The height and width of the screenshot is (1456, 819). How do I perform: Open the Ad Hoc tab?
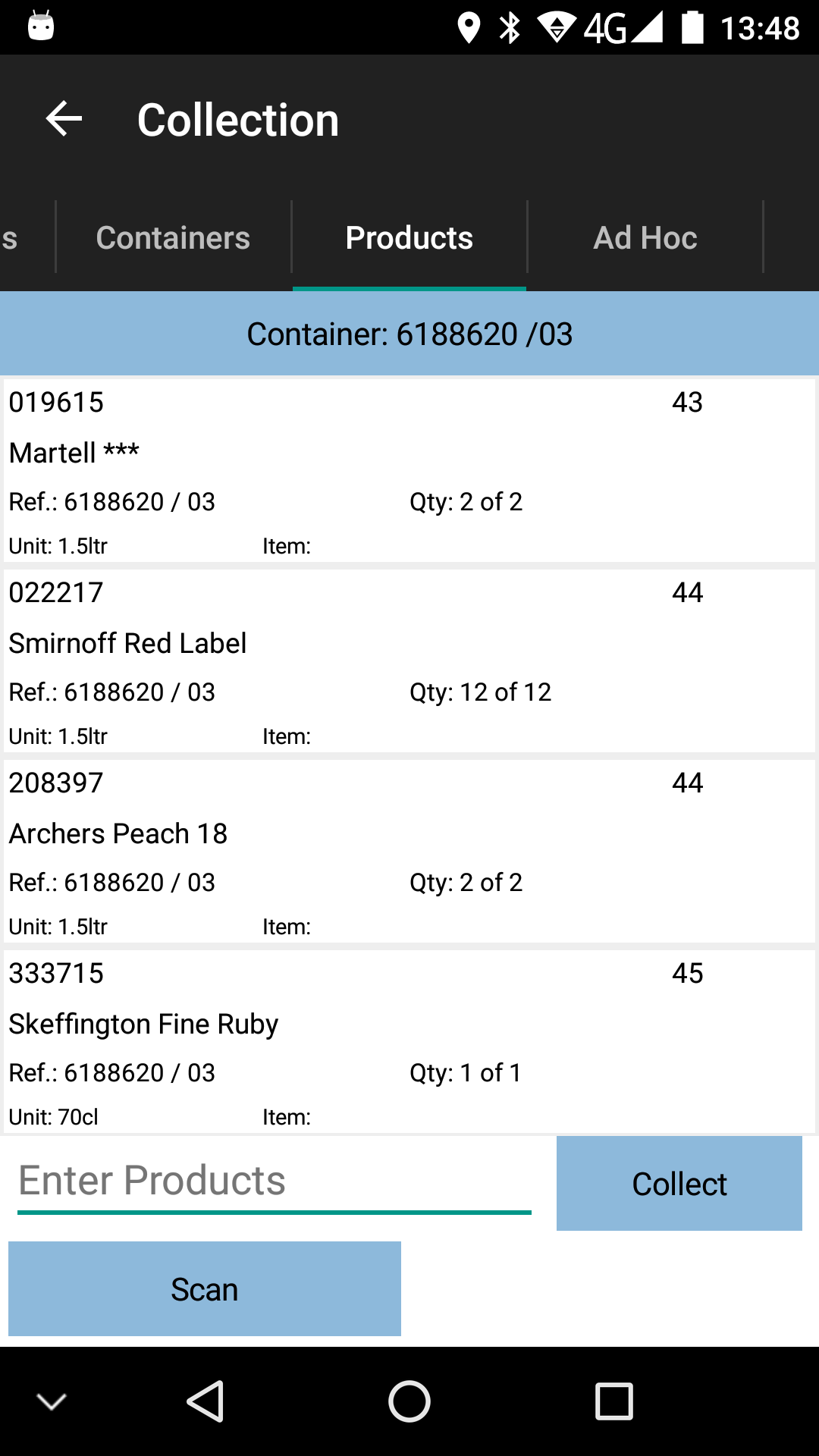[x=645, y=237]
